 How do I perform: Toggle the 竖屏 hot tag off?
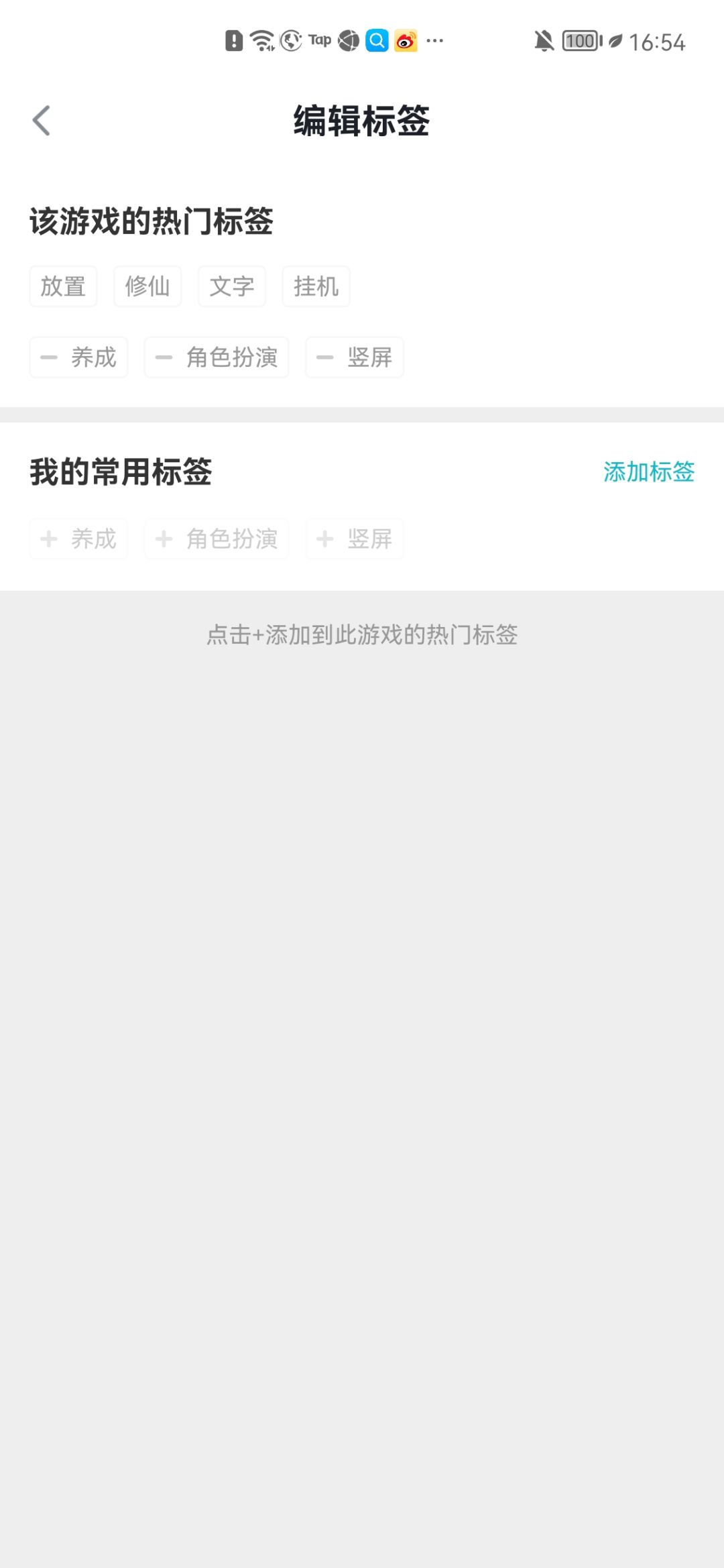click(354, 357)
